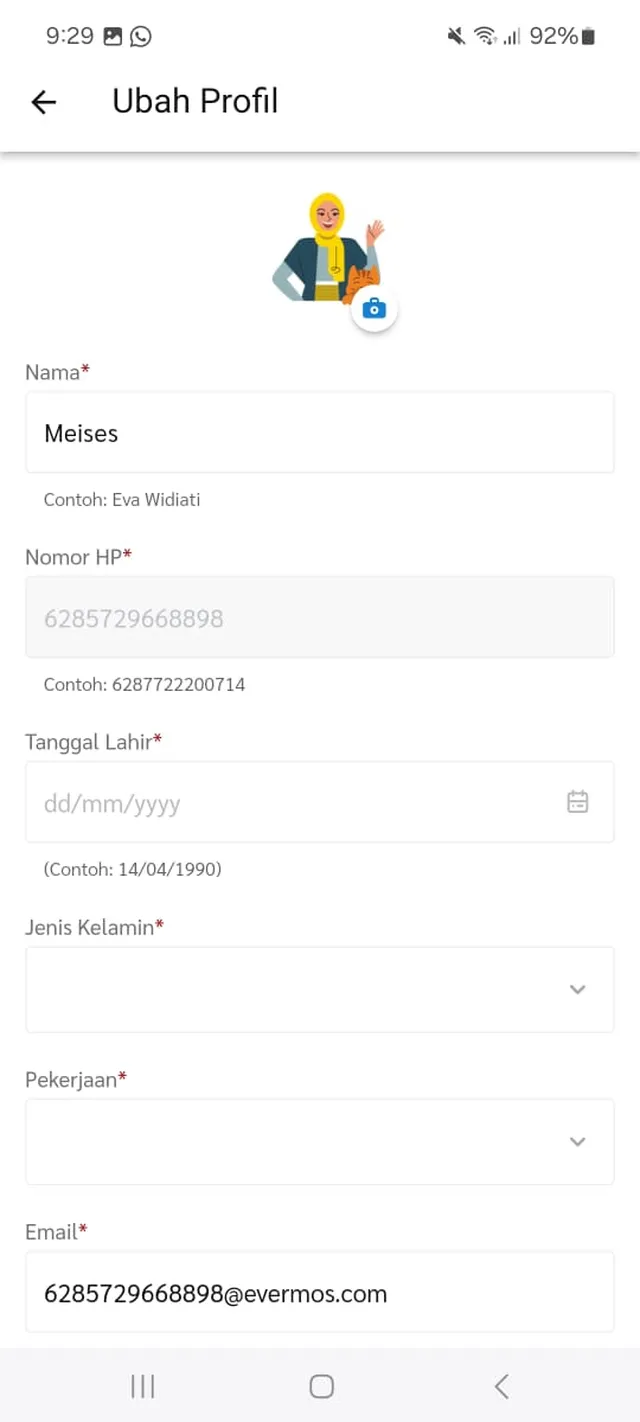Expand the Jenis Kelamin dropdown

[319, 989]
